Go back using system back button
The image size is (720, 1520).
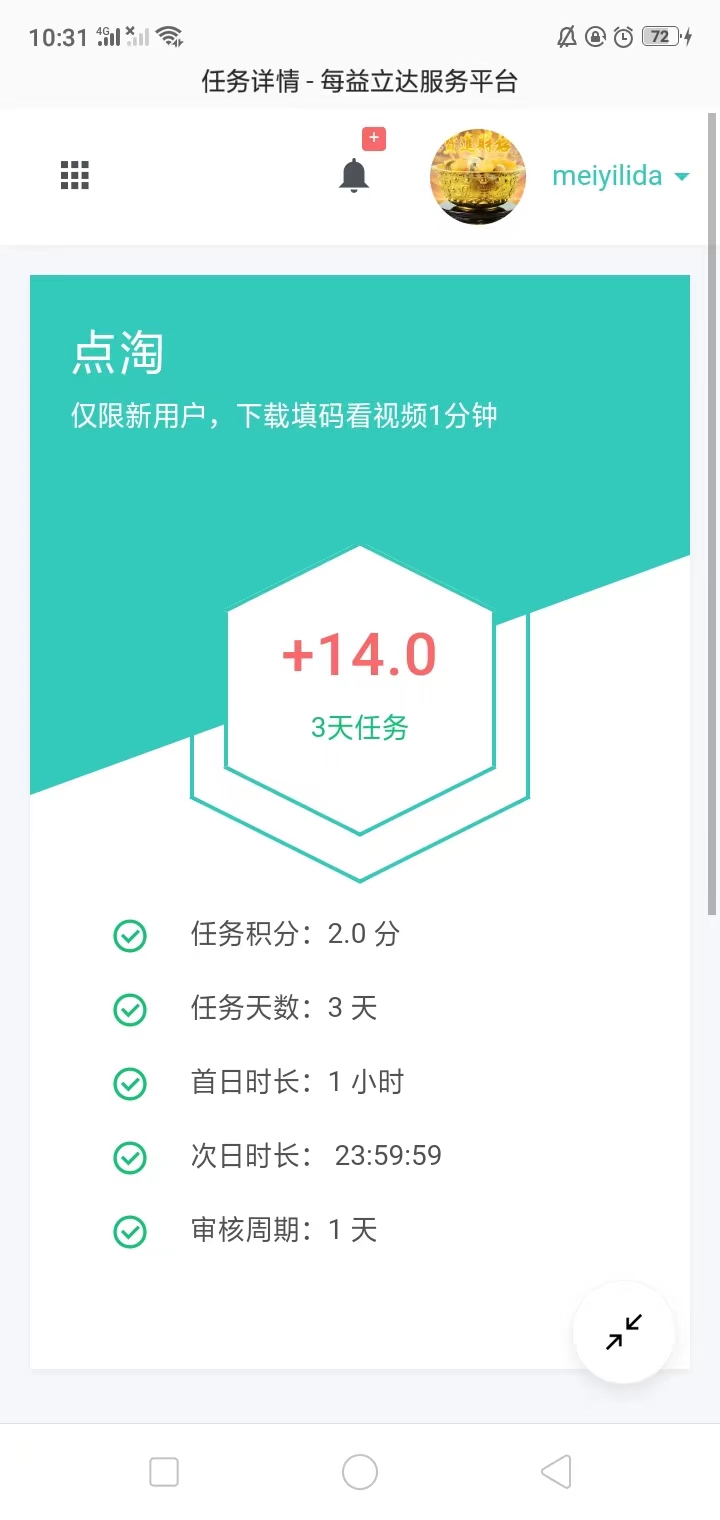click(556, 1472)
